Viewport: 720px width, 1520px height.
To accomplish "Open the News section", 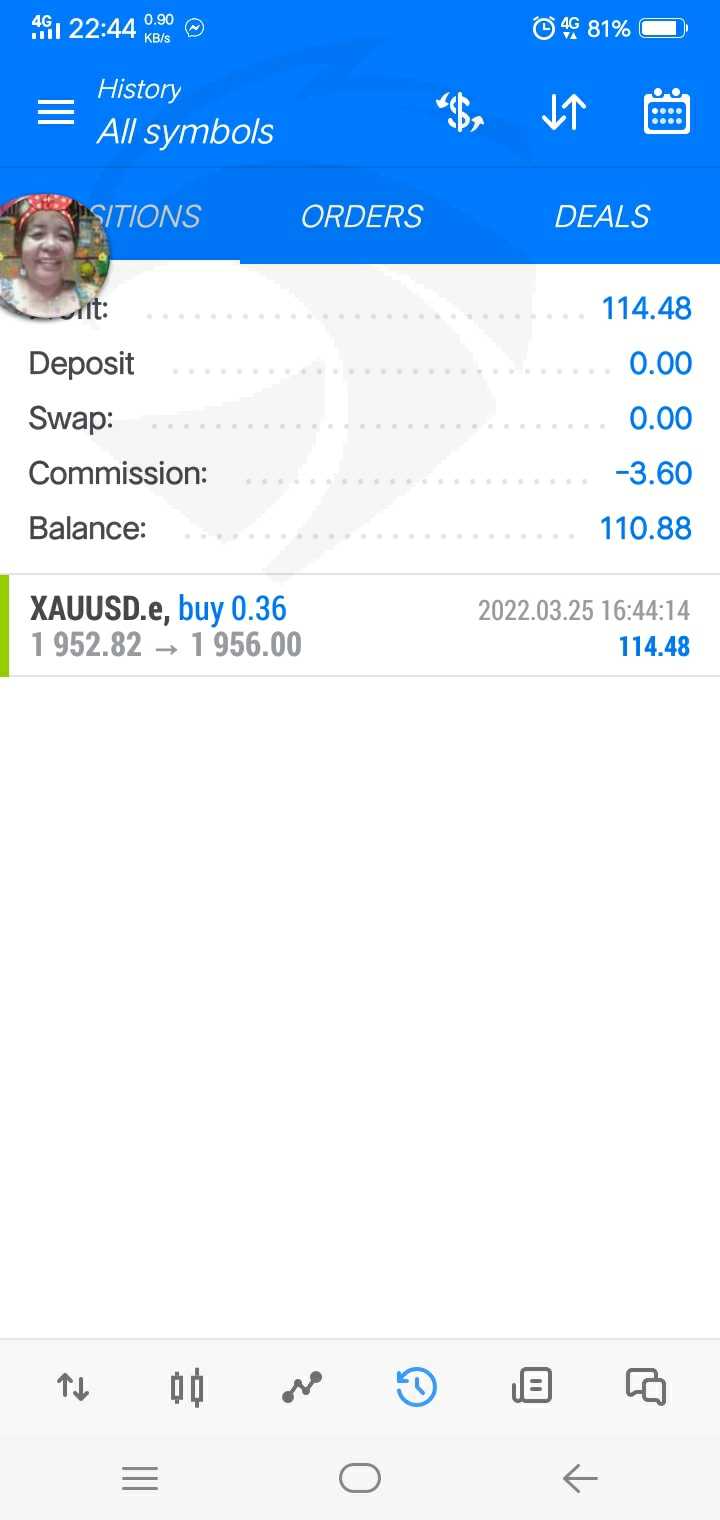I will [x=531, y=1387].
